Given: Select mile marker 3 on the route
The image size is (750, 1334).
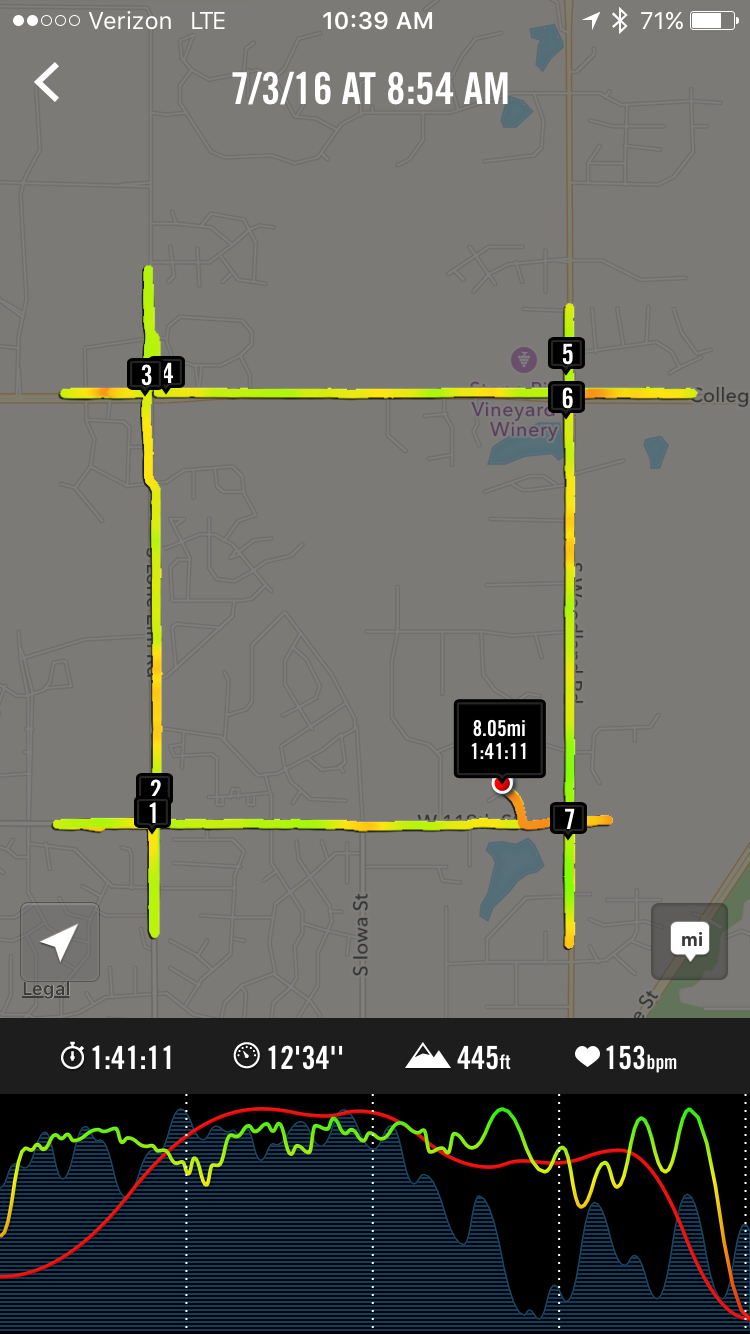Looking at the screenshot, I should click(x=145, y=375).
